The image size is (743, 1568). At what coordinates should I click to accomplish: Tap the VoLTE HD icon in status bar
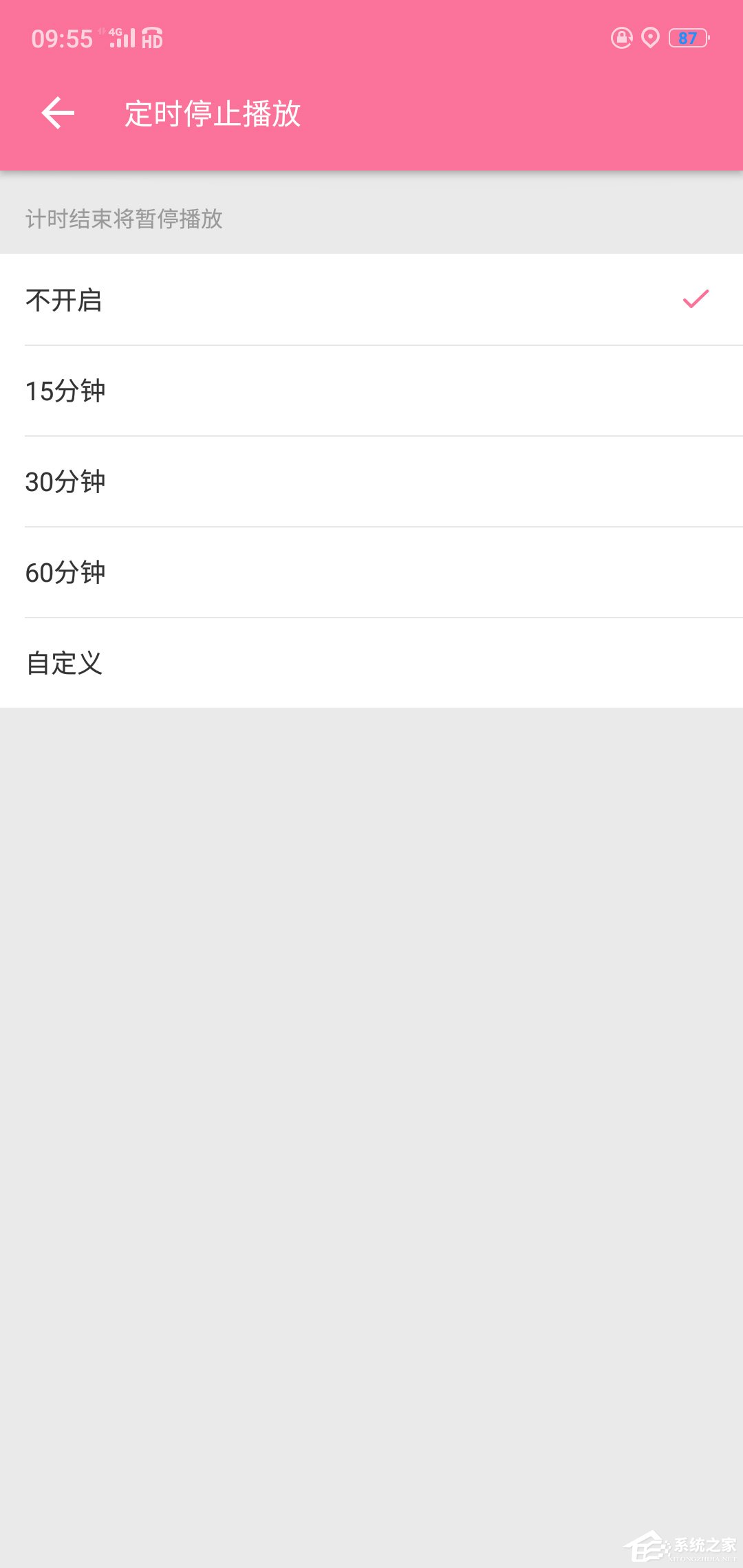tap(153, 39)
